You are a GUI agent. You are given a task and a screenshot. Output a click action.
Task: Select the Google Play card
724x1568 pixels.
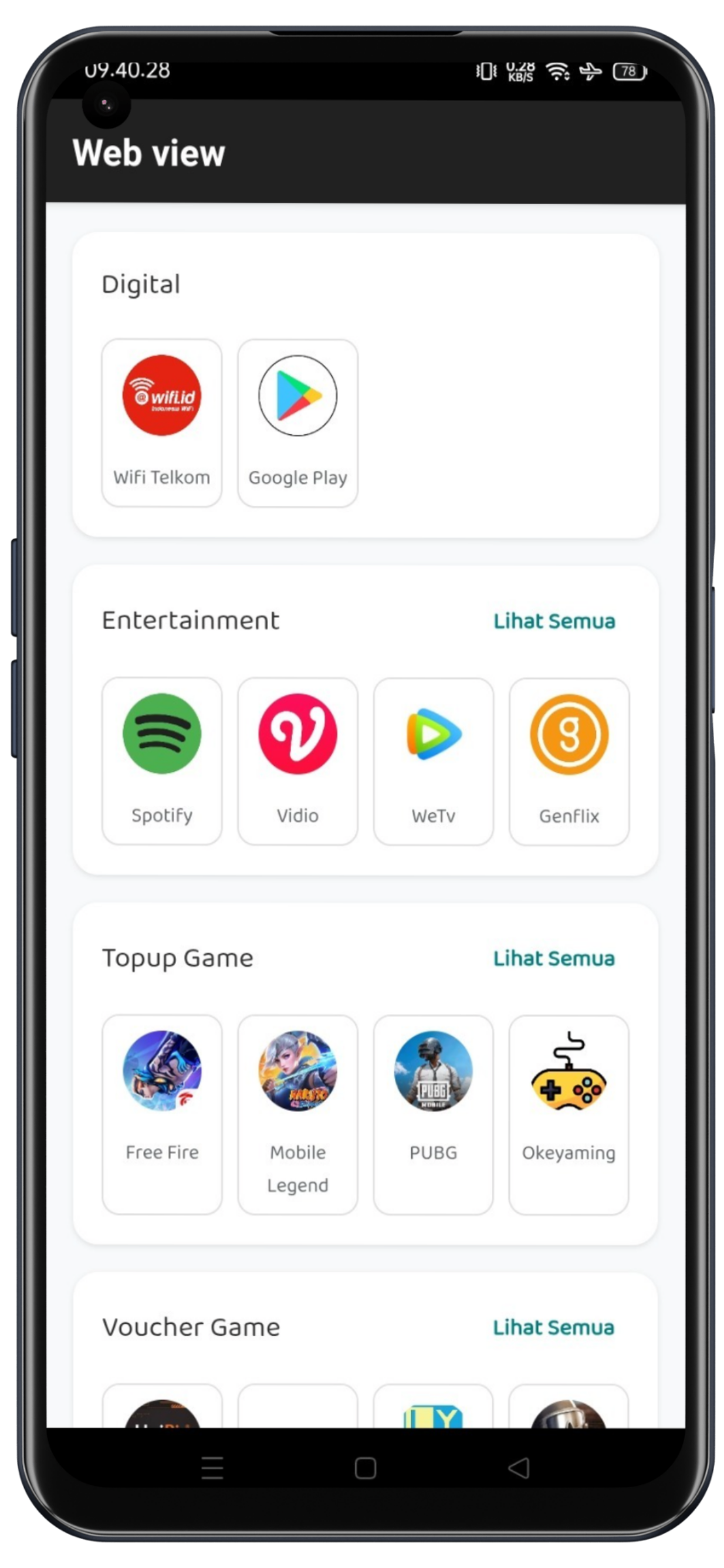click(297, 422)
